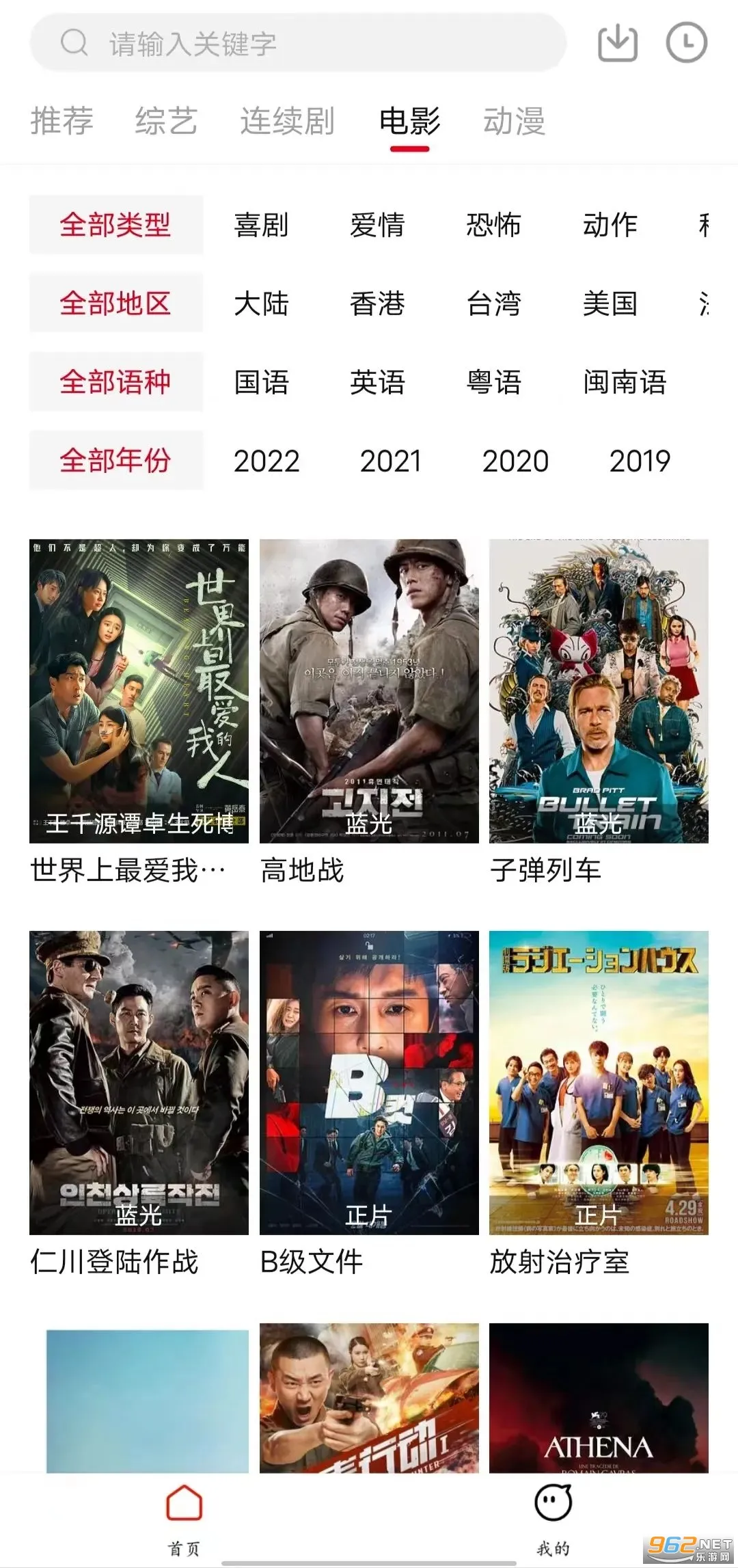Select the 恐怖 genre filter
Image resolution: width=738 pixels, height=1568 pixels.
point(493,225)
